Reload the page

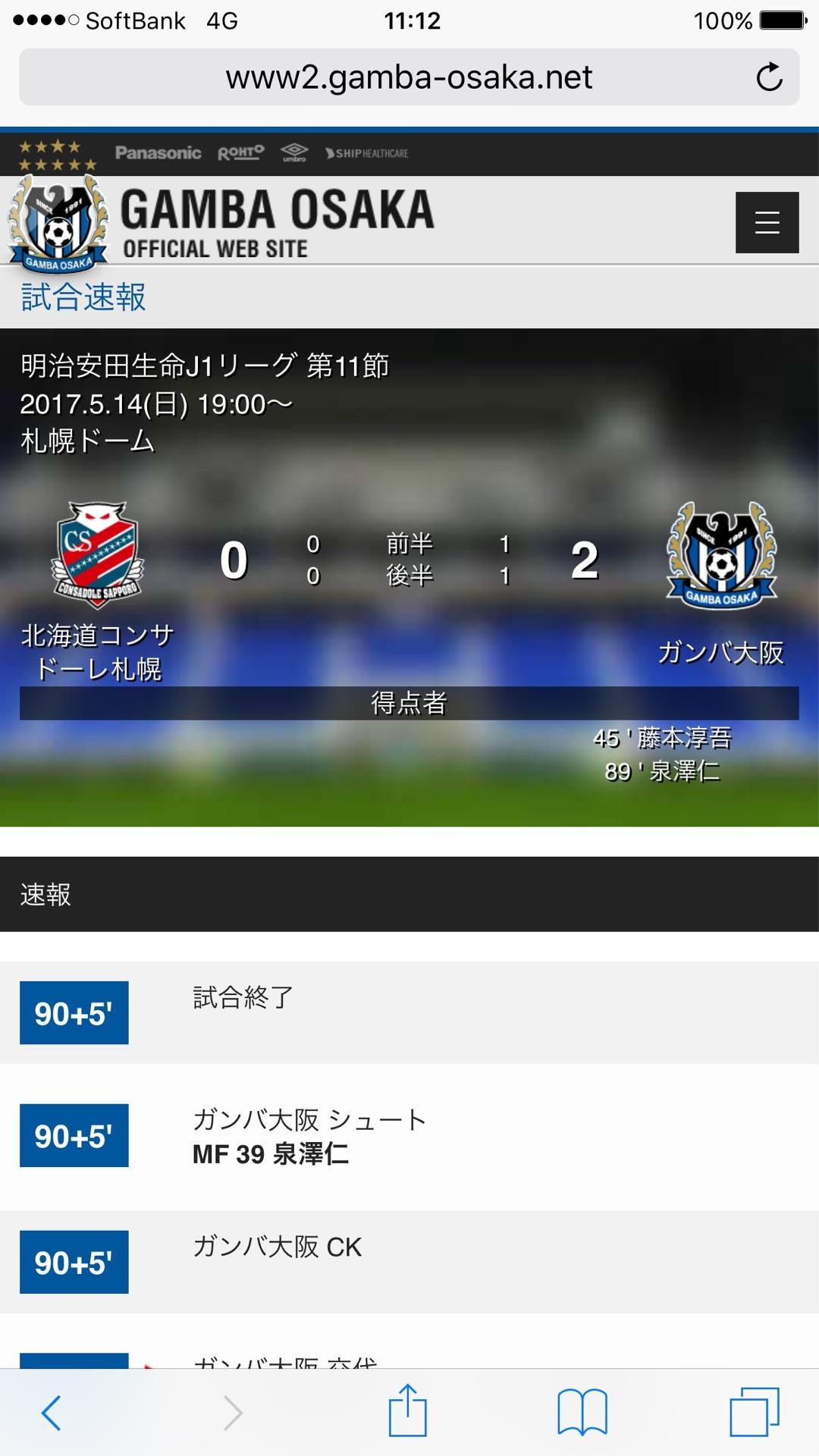(x=769, y=77)
